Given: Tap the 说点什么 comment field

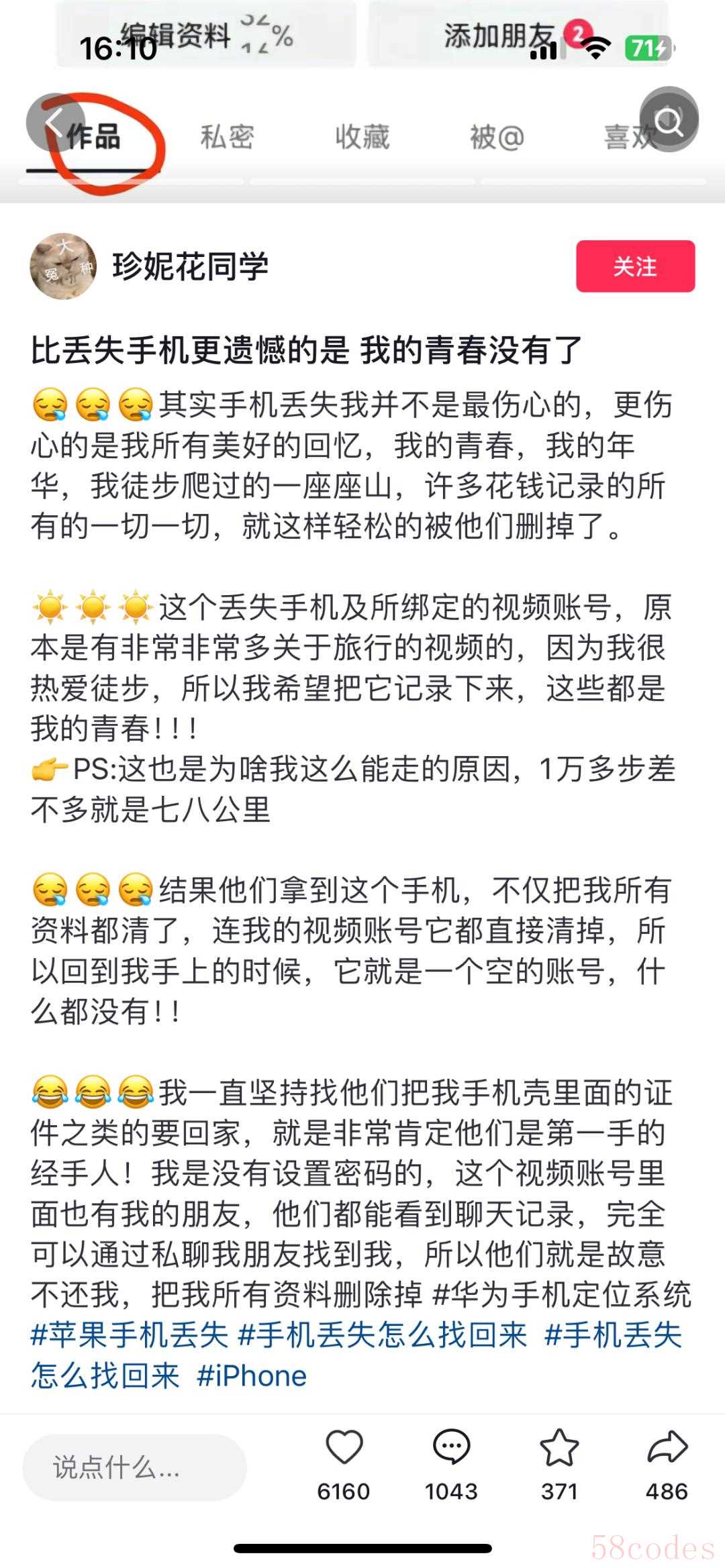Looking at the screenshot, I should 135,1467.
